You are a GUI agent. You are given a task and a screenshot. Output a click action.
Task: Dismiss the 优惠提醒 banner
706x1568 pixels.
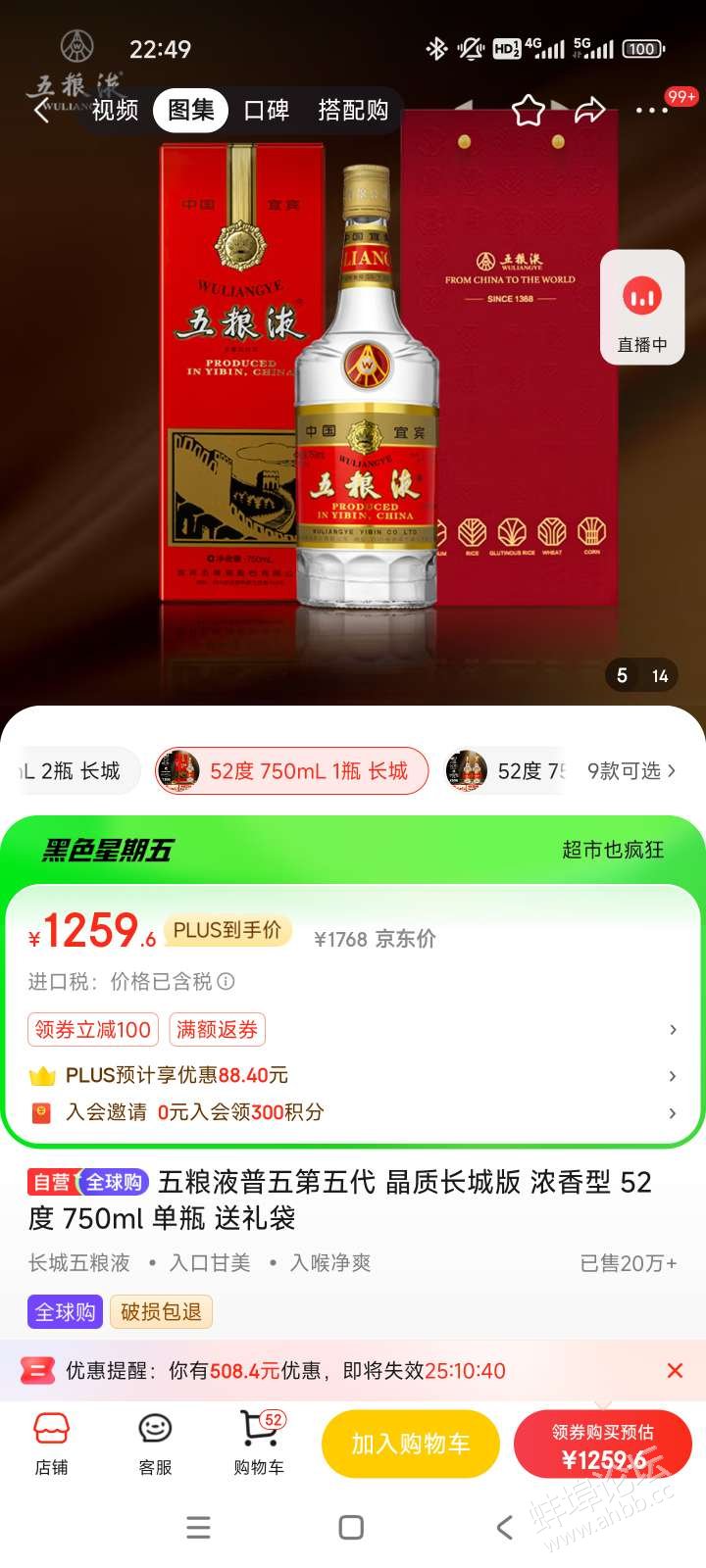coord(675,1370)
